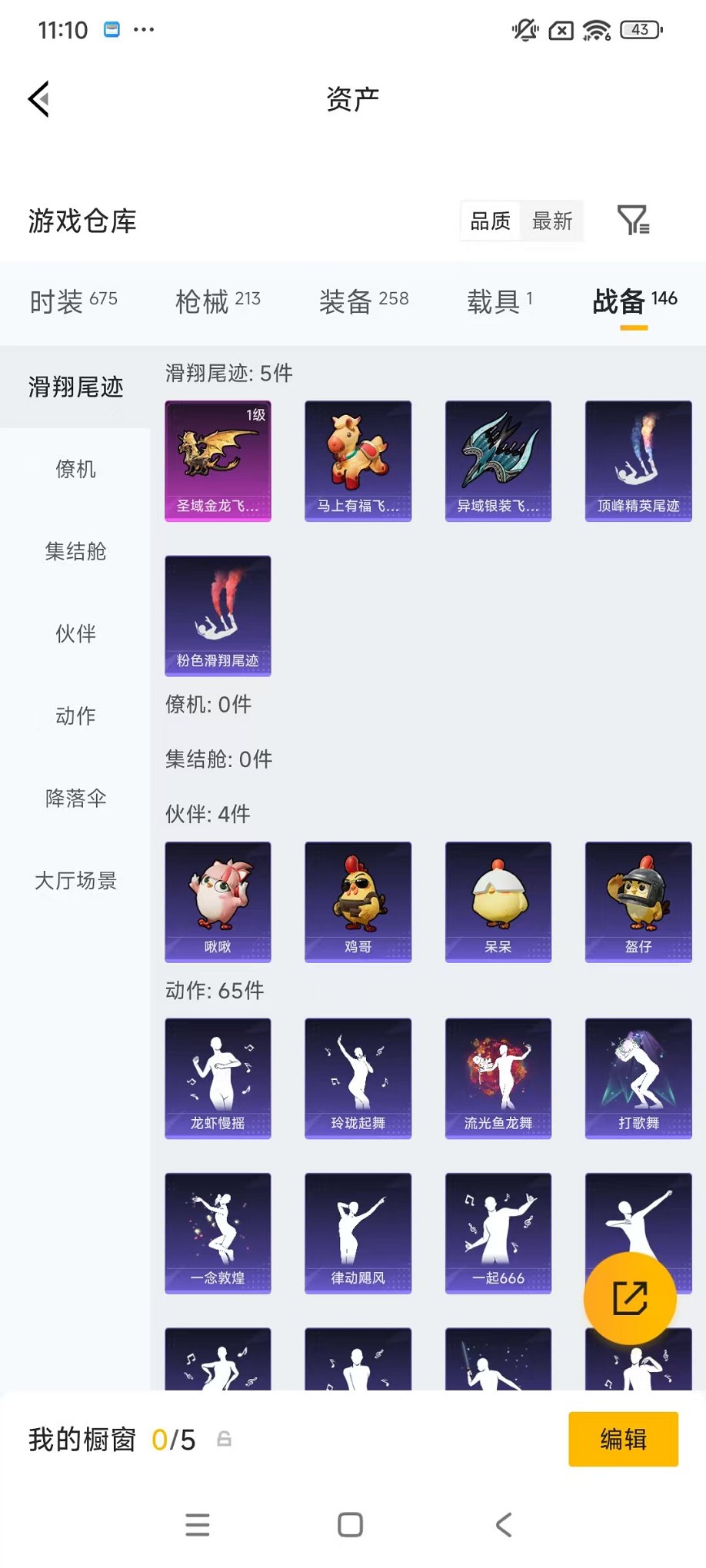Tap the lock icon next to 我的橱窗

[224, 1439]
